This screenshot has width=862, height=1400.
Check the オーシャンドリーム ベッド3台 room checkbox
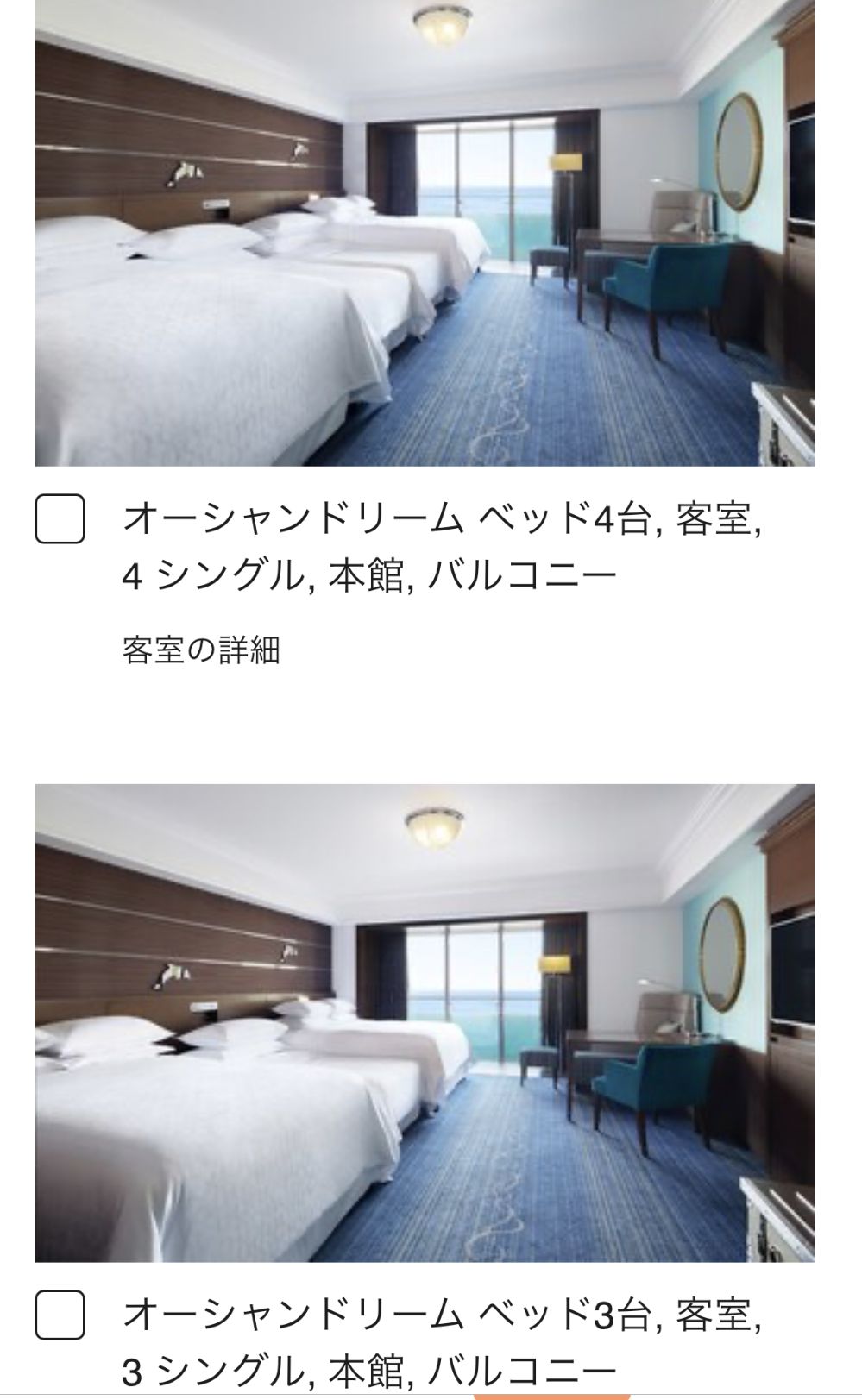point(60,1315)
